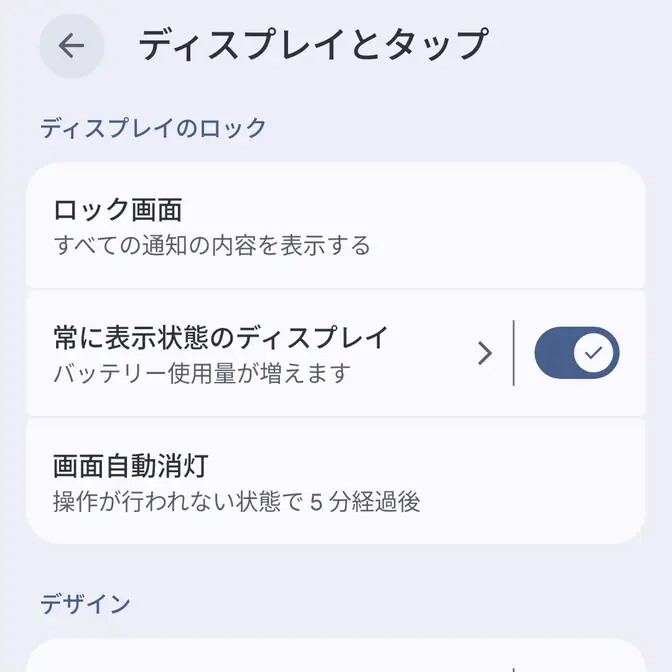Go back from ディスプレイとタップ
The image size is (672, 672).
(72, 46)
